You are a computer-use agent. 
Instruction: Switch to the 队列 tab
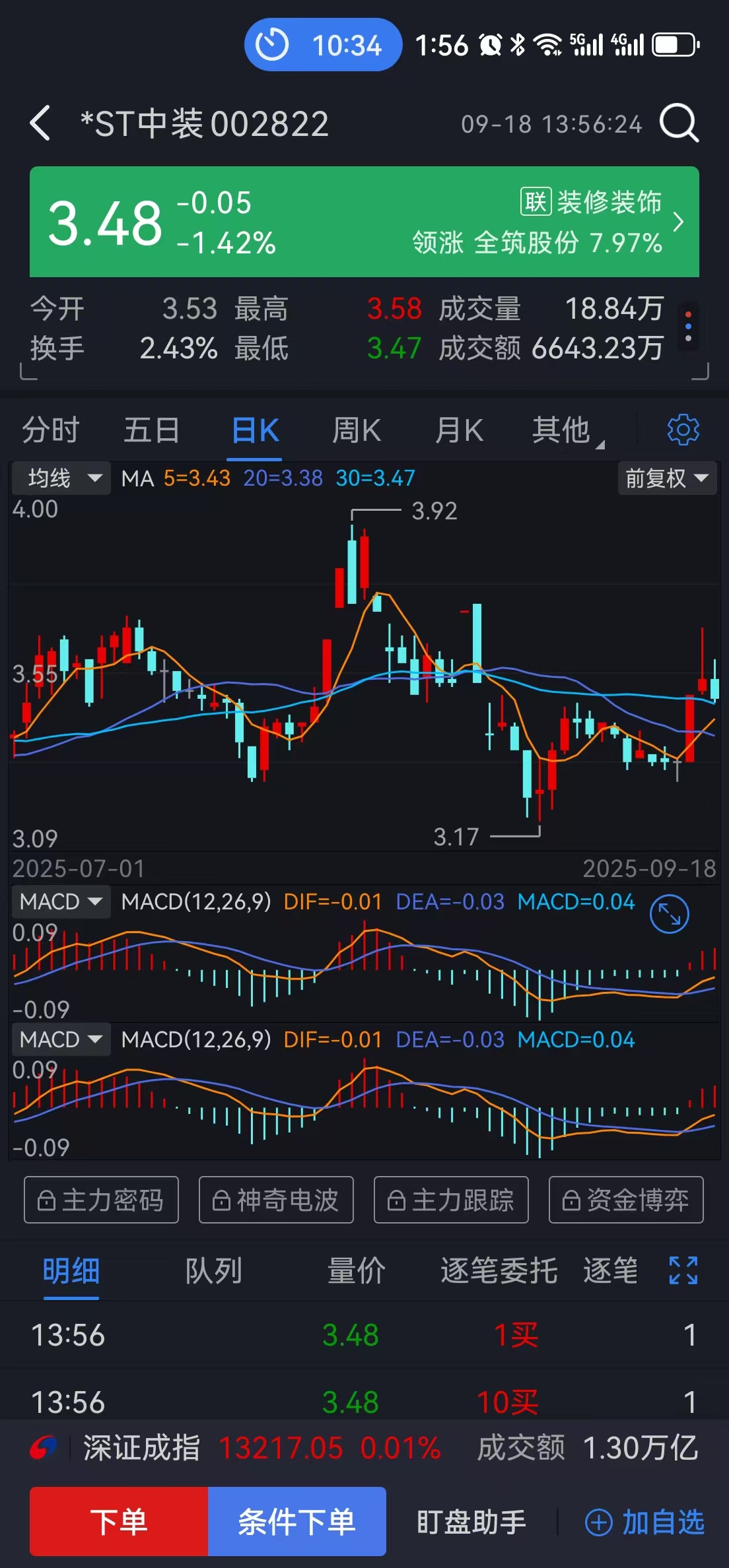click(213, 1270)
